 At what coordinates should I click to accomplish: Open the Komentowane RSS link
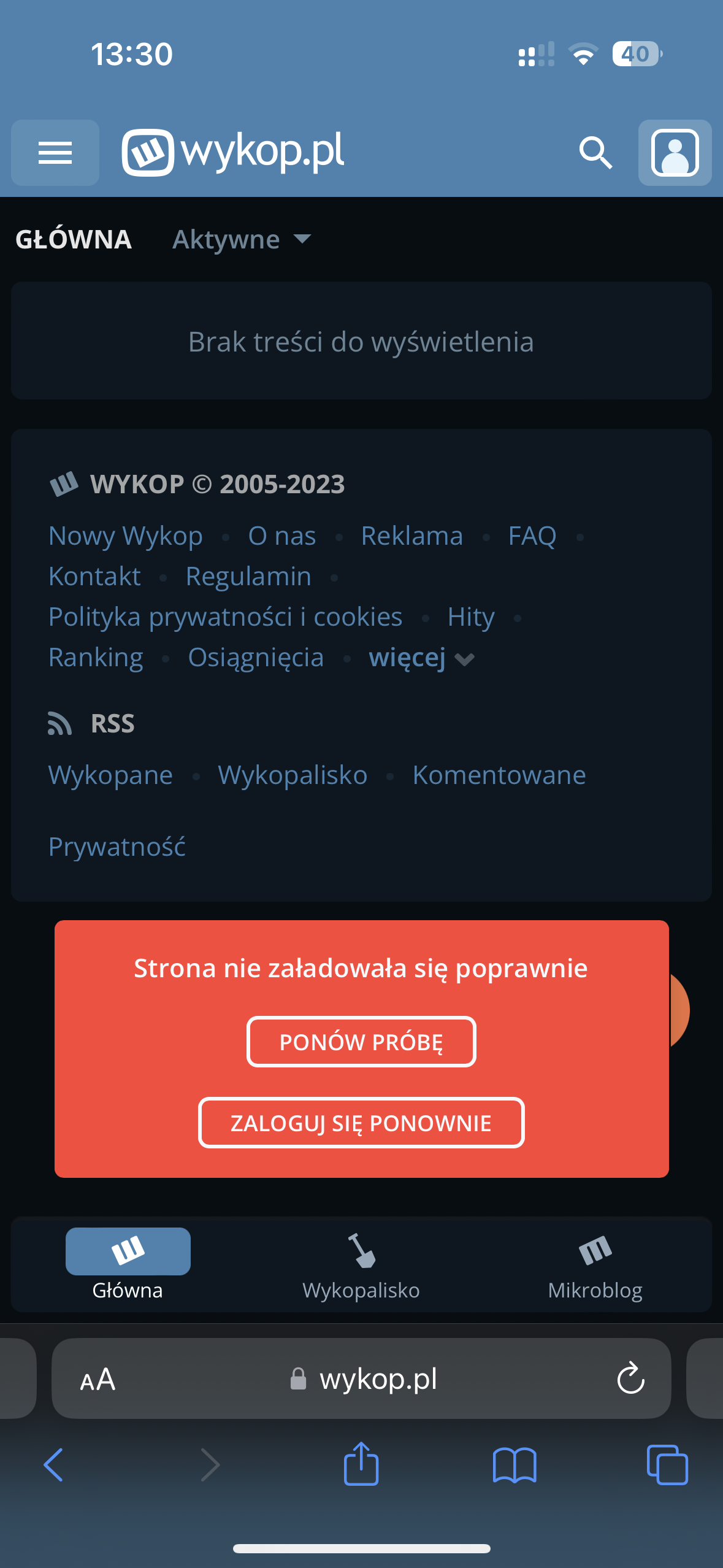499,775
